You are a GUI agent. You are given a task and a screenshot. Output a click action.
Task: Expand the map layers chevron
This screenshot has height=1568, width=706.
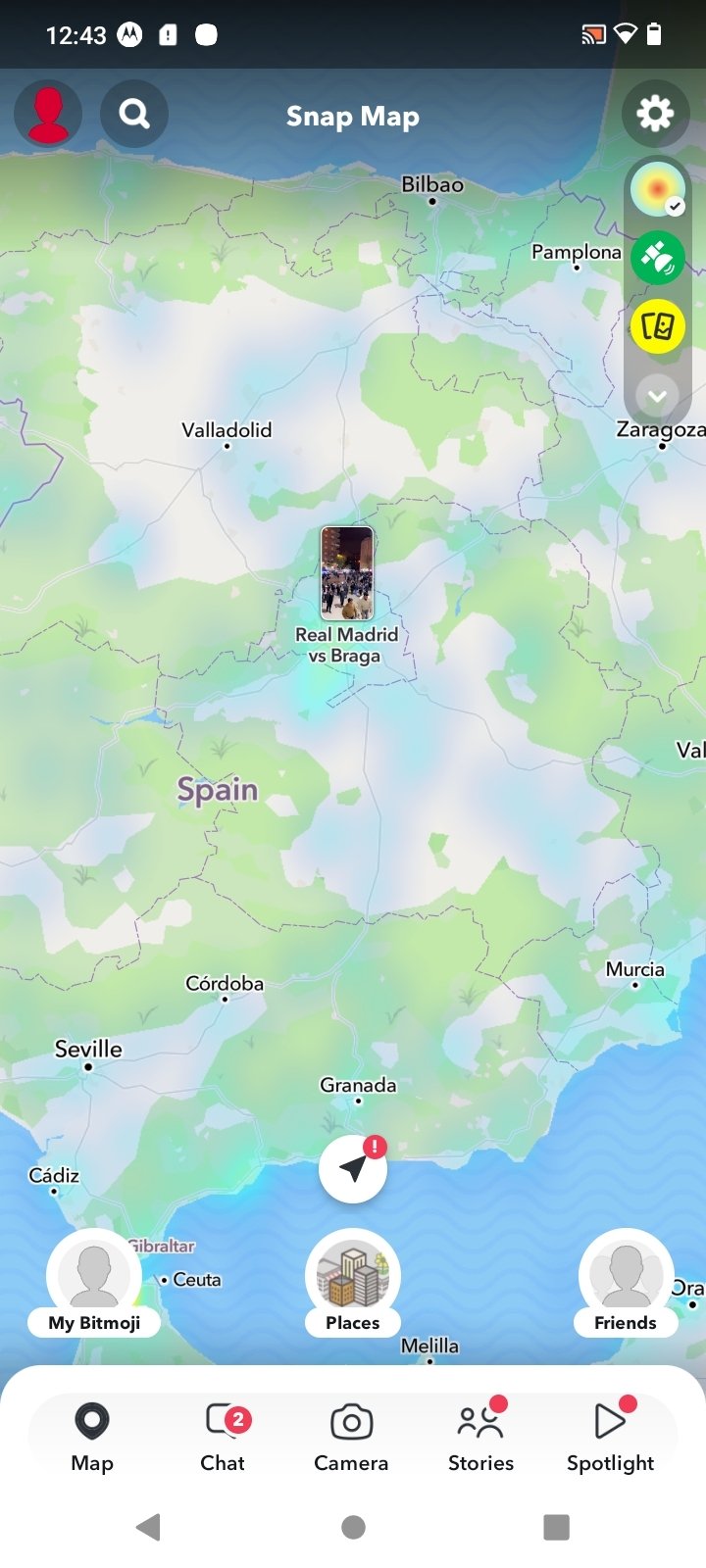tap(657, 396)
